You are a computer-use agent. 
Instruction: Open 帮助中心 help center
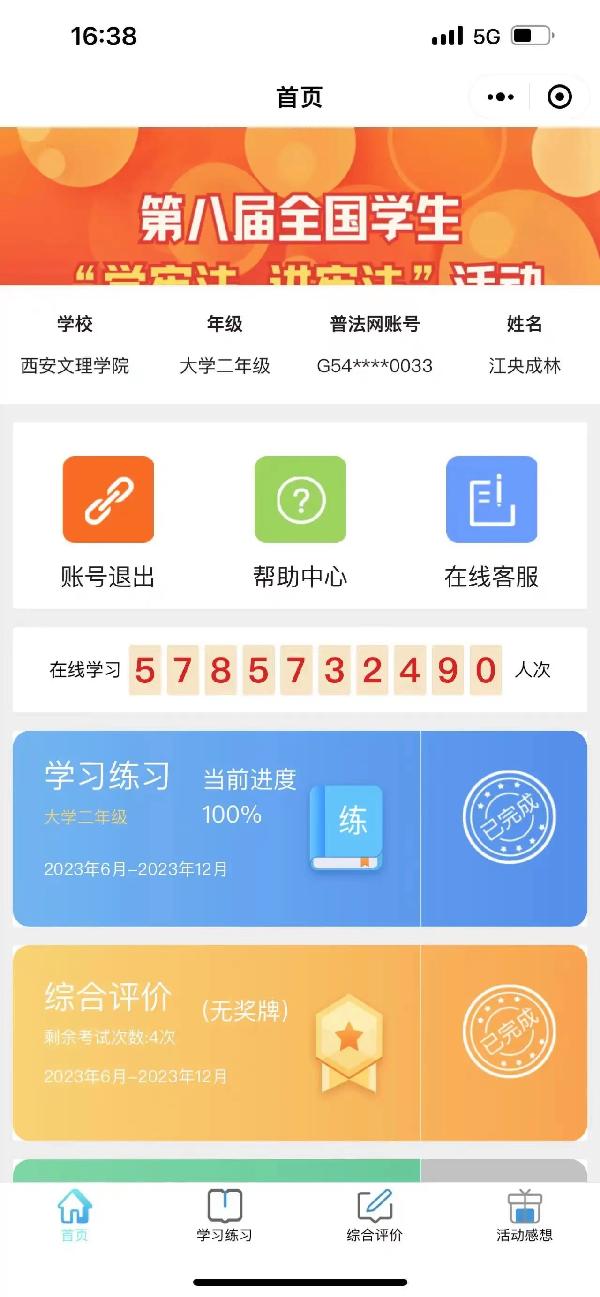point(300,520)
